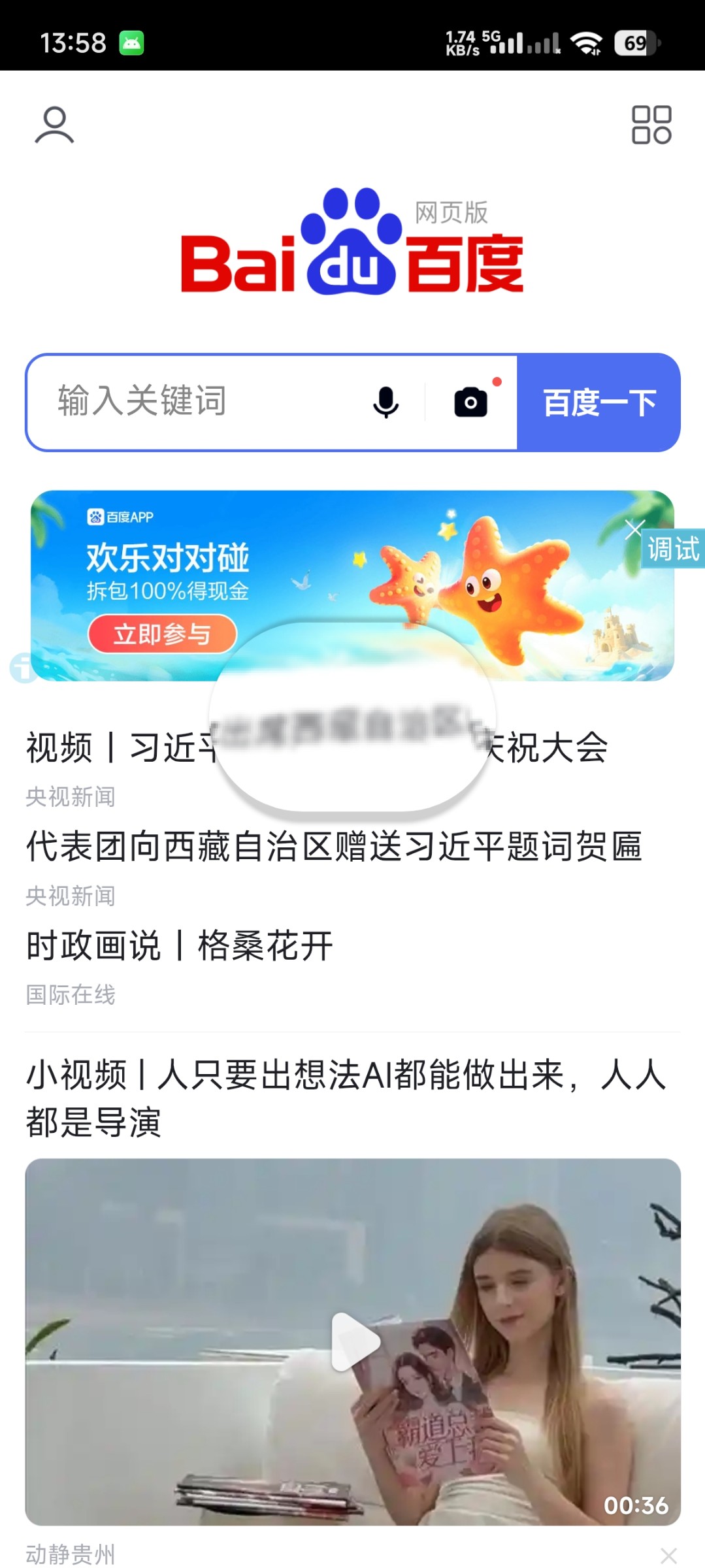705x1568 pixels.
Task: Close the 欢乐对对碰 banner ad
Action: click(x=634, y=529)
